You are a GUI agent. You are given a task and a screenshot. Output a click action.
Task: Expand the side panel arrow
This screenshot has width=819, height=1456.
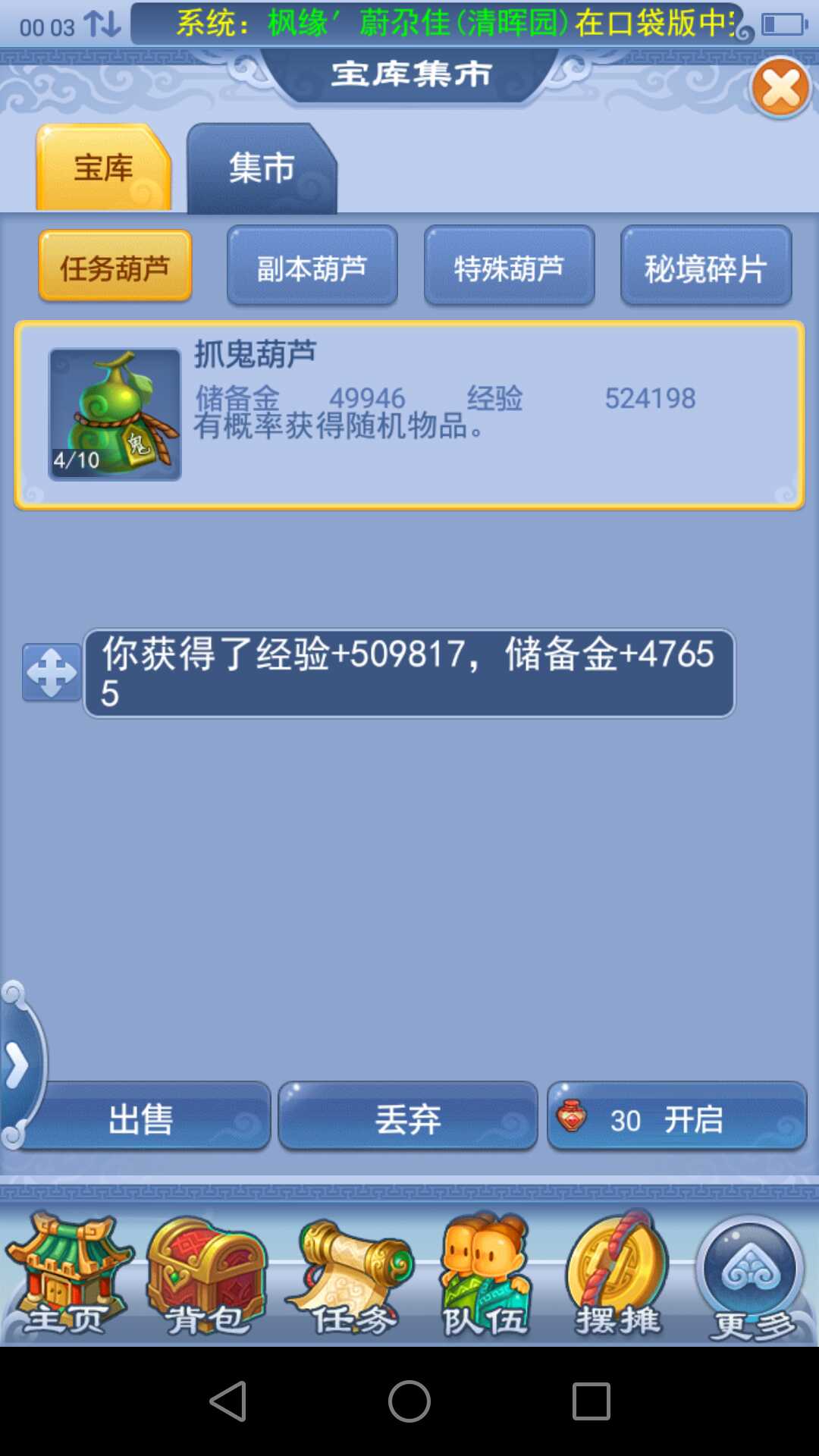coord(17,1065)
